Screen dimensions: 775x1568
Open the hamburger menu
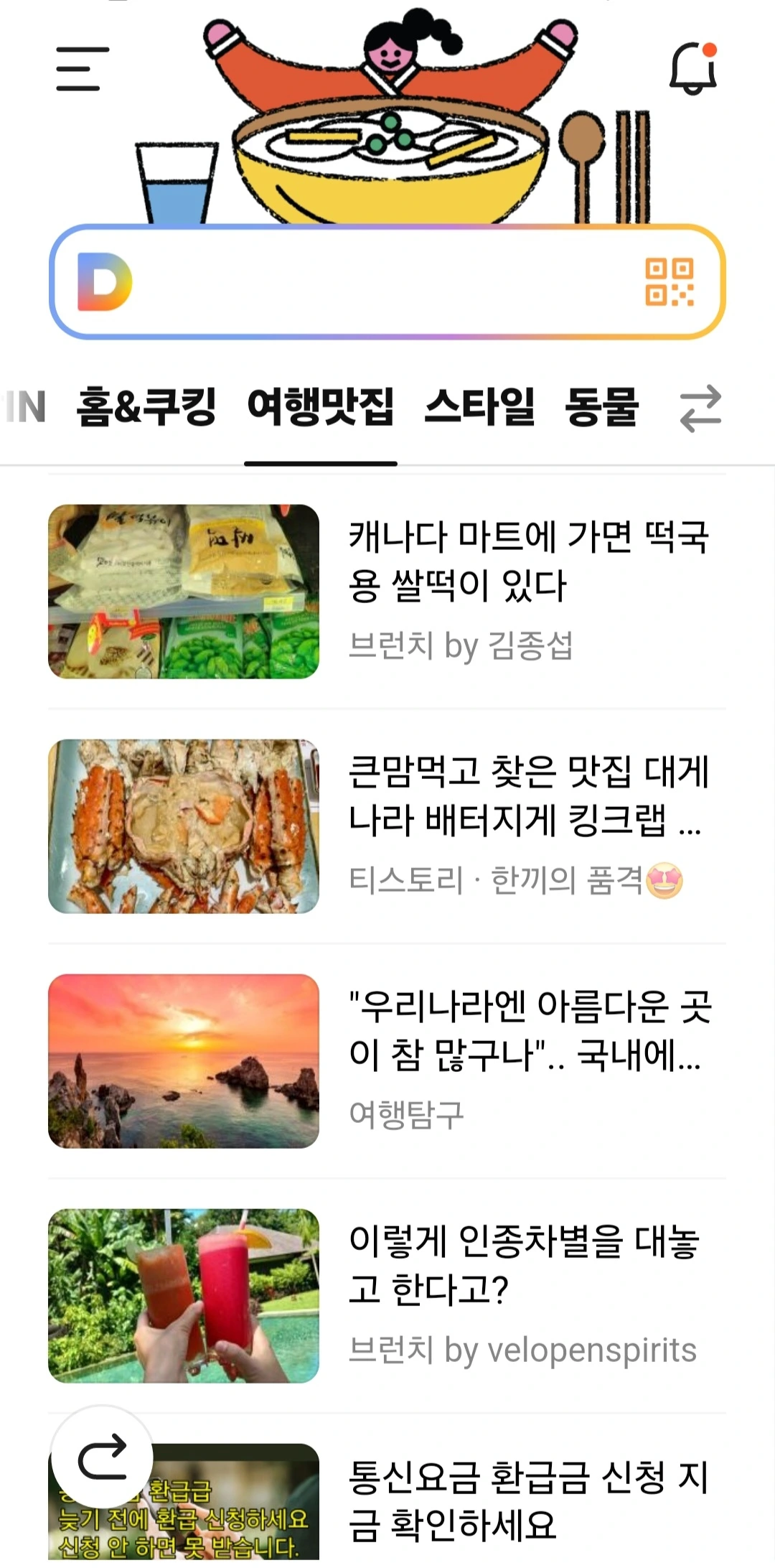pyautogui.click(x=83, y=69)
